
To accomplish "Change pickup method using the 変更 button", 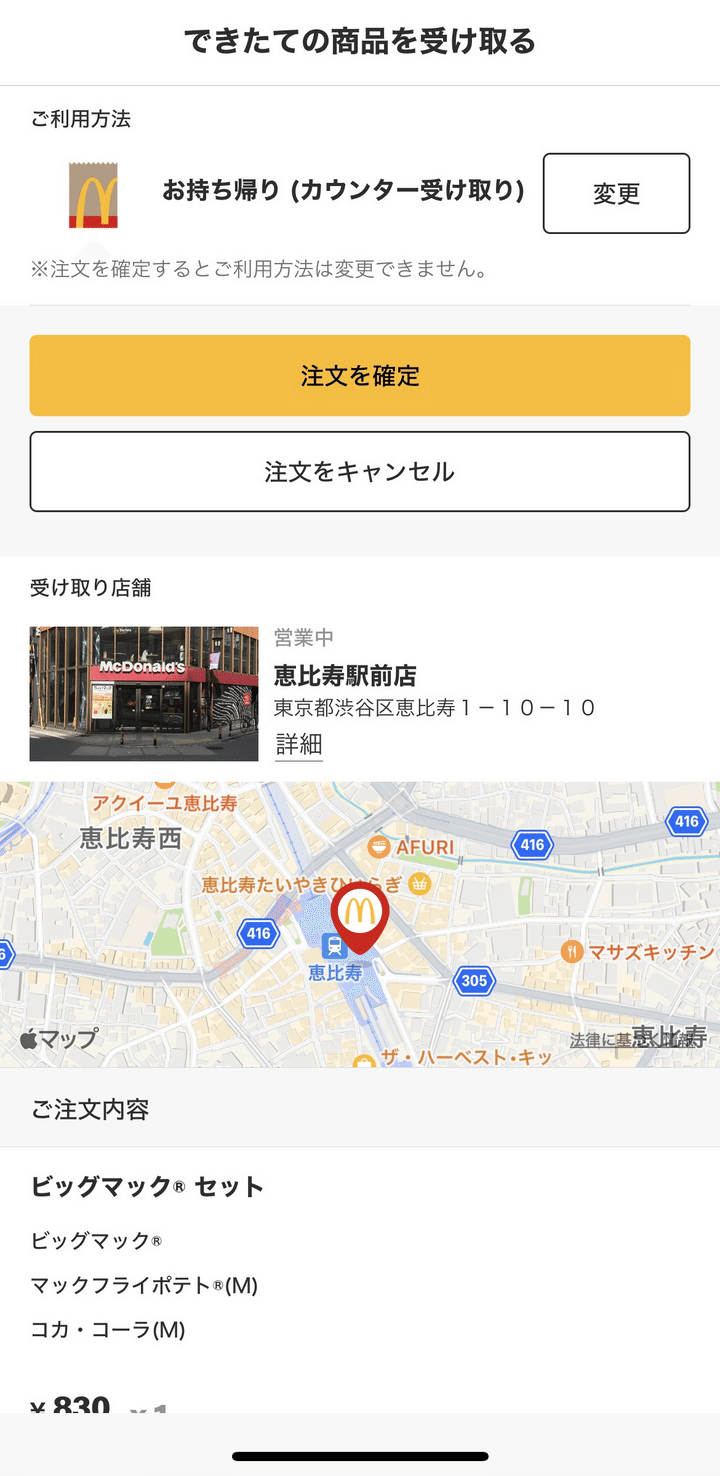I will (x=616, y=193).
